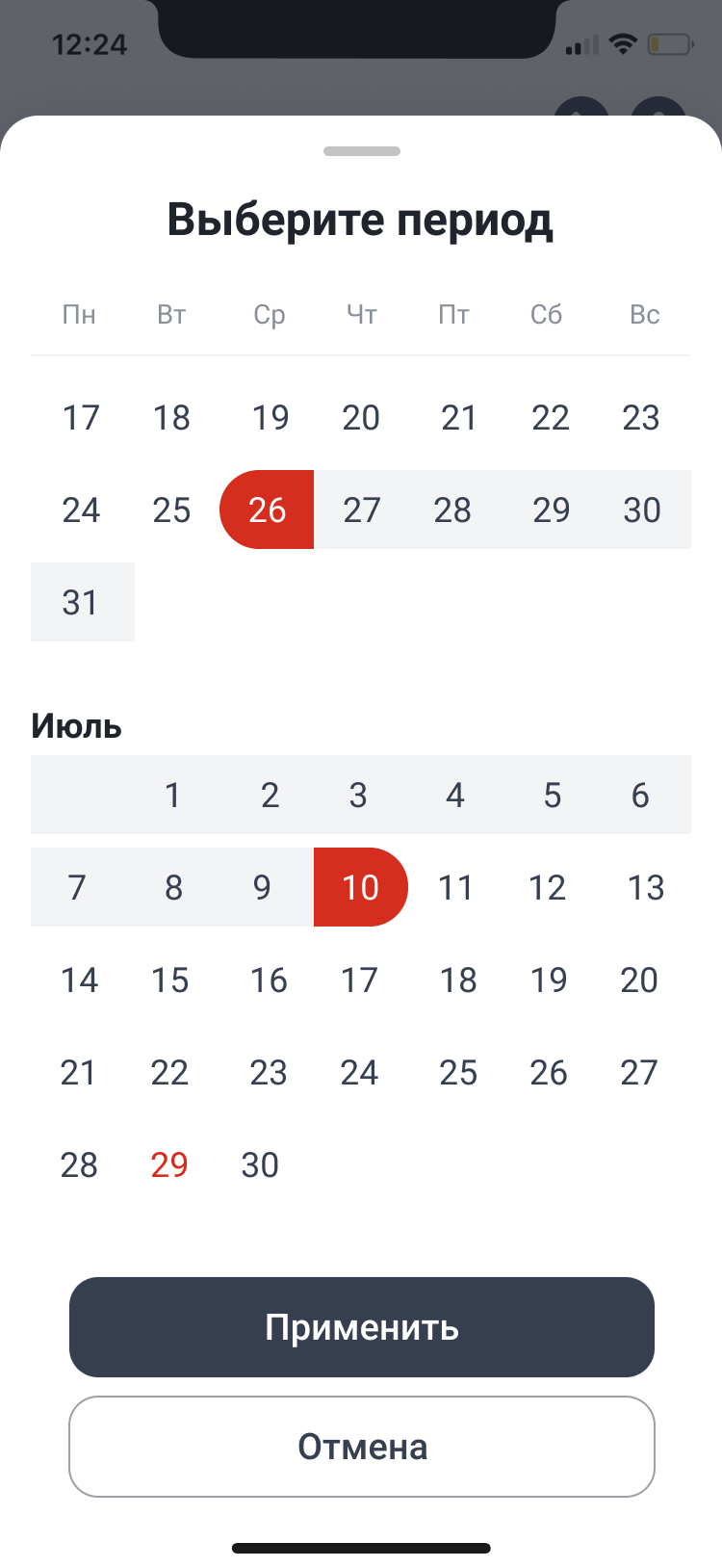Pick July 6 as a date
Image resolution: width=722 pixels, height=1568 pixels.
coord(640,795)
